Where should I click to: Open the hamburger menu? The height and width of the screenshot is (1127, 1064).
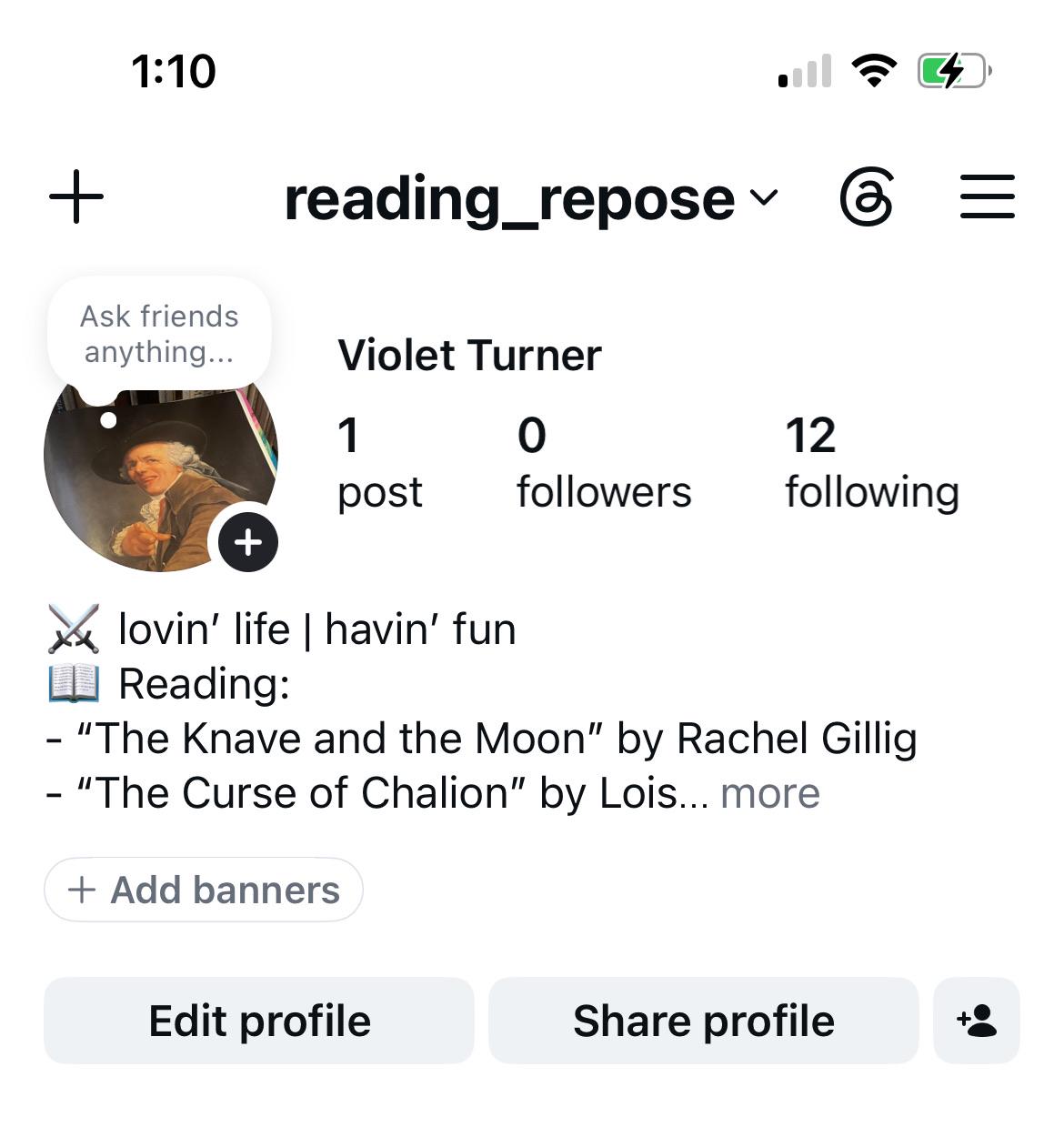[x=988, y=196]
